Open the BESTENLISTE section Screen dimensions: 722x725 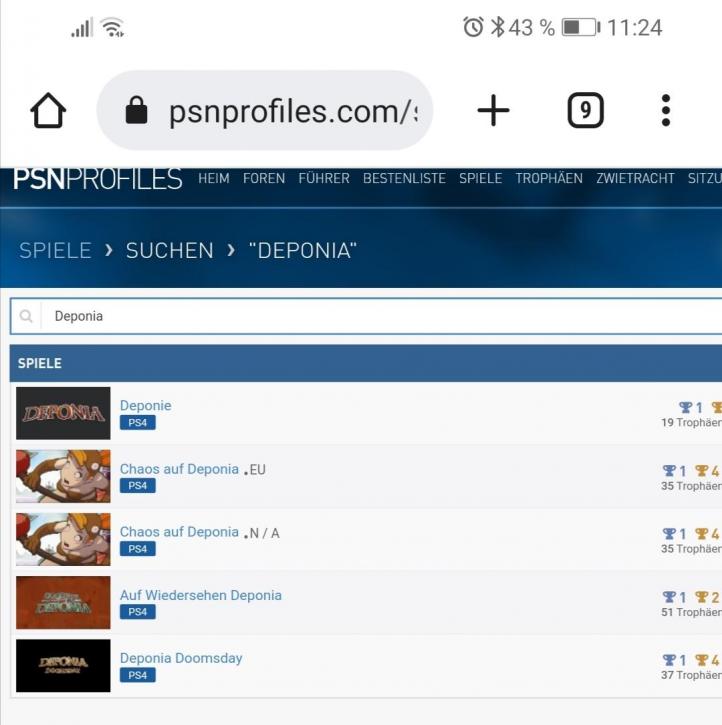coord(404,179)
